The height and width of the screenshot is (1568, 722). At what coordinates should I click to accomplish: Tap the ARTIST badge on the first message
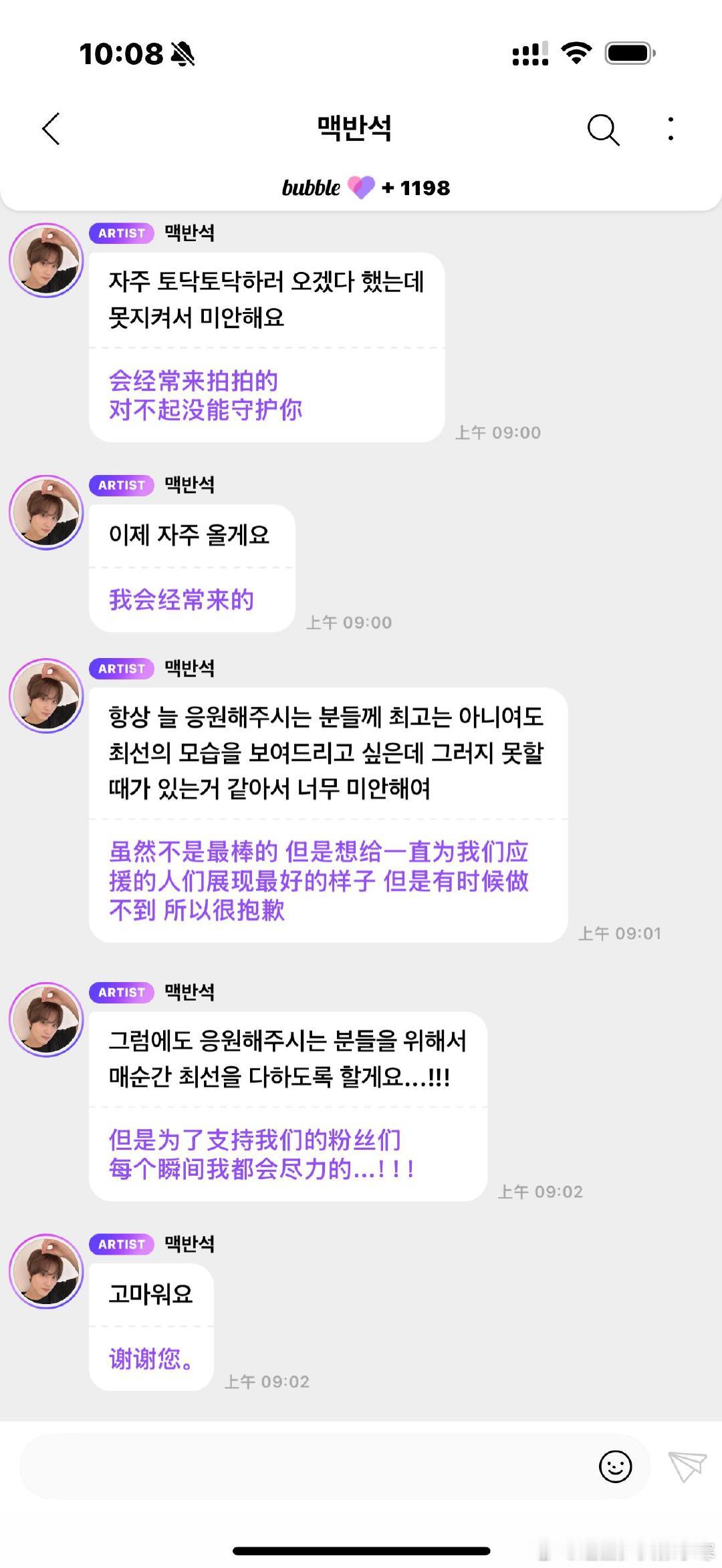[x=121, y=233]
